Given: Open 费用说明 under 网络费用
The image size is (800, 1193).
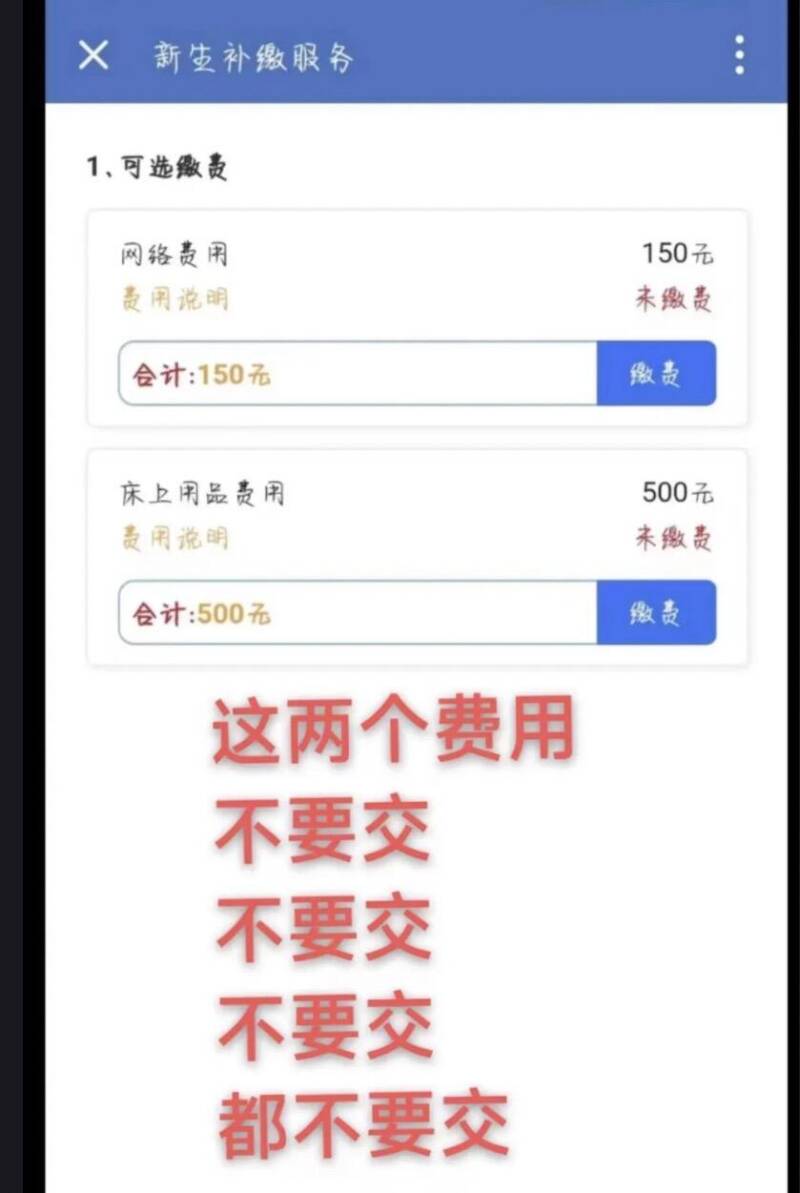Looking at the screenshot, I should point(174,299).
